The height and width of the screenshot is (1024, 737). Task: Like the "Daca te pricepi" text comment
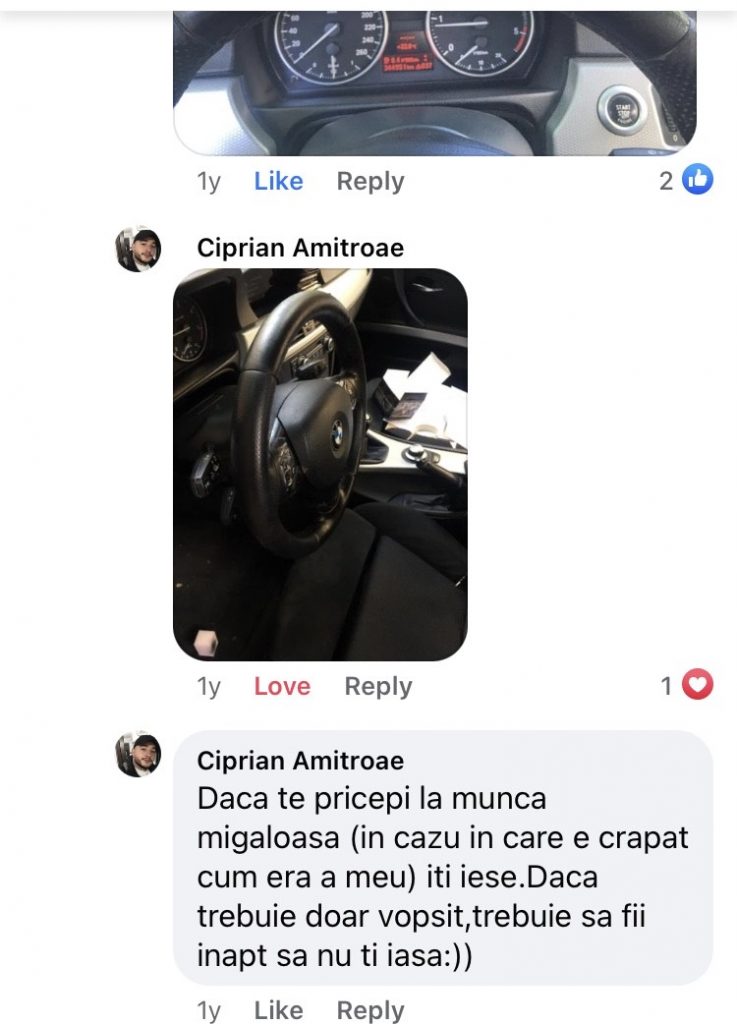278,1011
